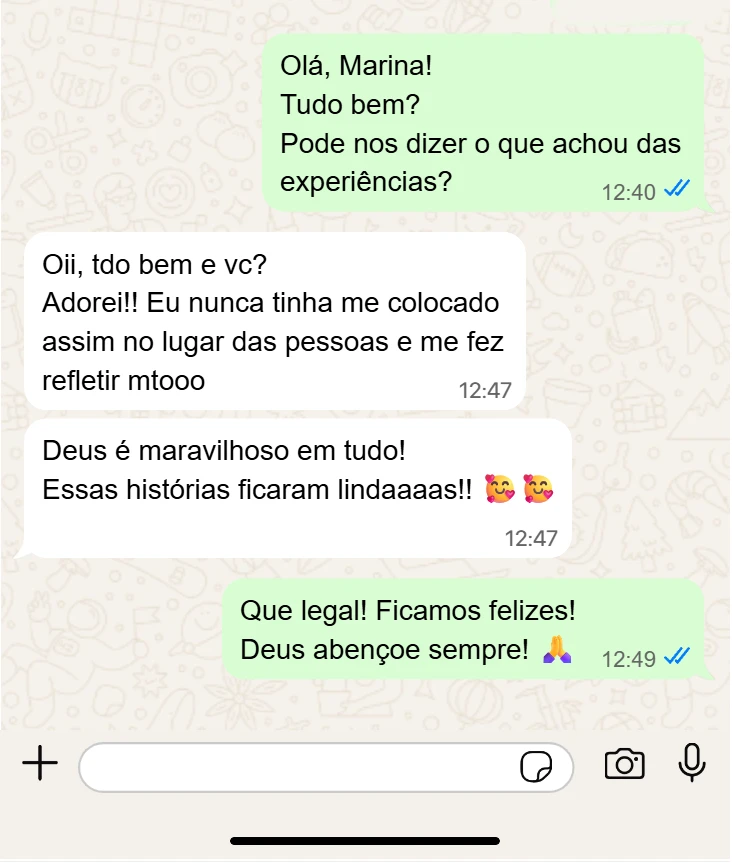
Task: Open the attachment plus menu
Action: (40, 765)
